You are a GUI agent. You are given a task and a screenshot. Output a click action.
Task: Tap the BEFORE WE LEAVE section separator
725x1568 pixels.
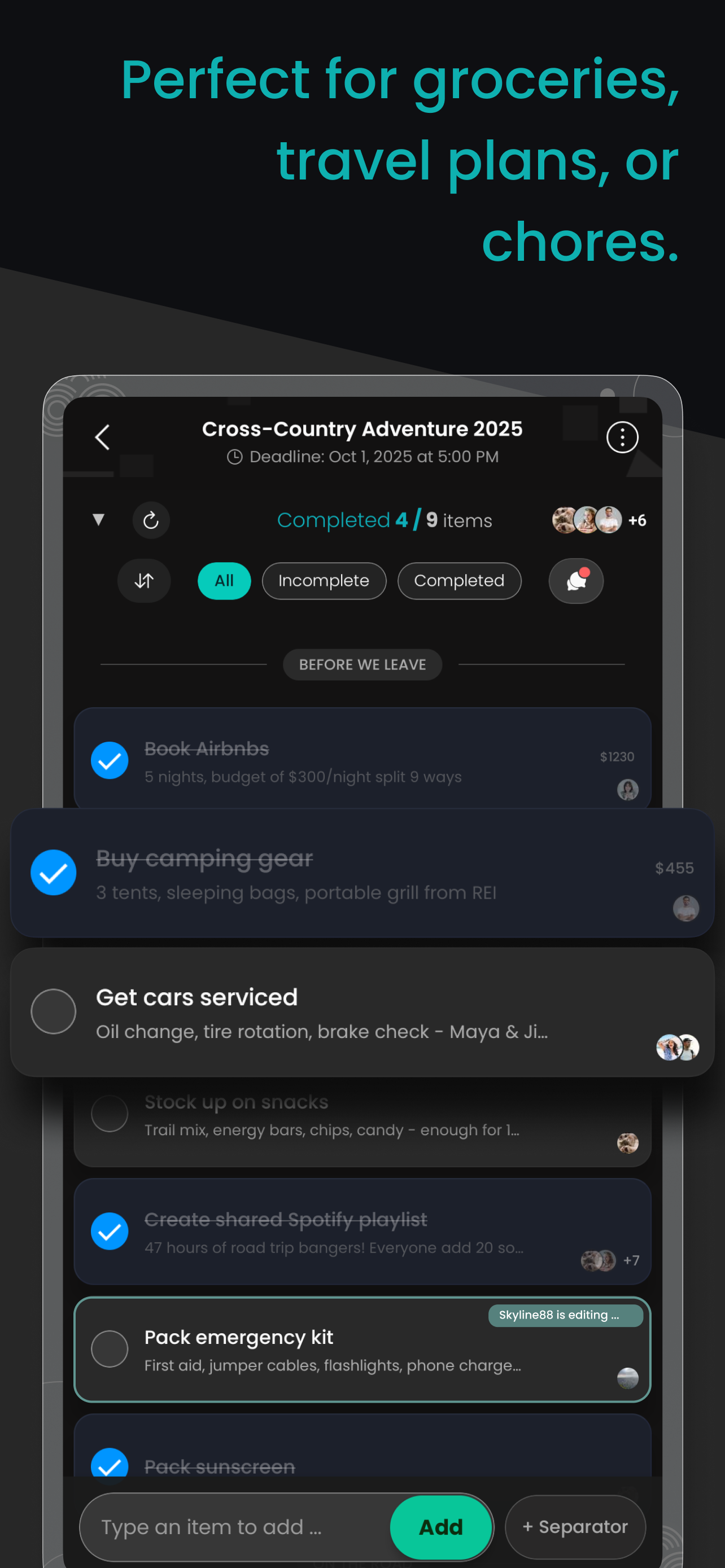point(362,665)
